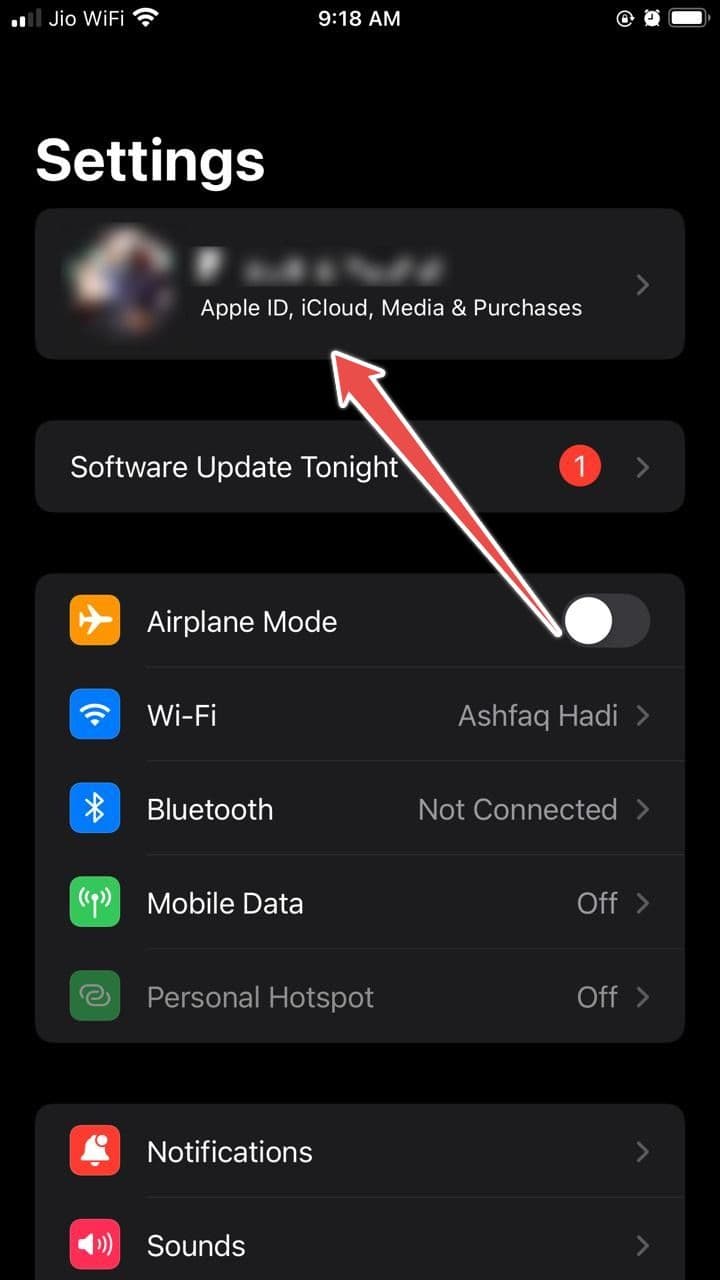This screenshot has height=1280, width=720.
Task: Open Bluetooth settings
Action: 360,809
